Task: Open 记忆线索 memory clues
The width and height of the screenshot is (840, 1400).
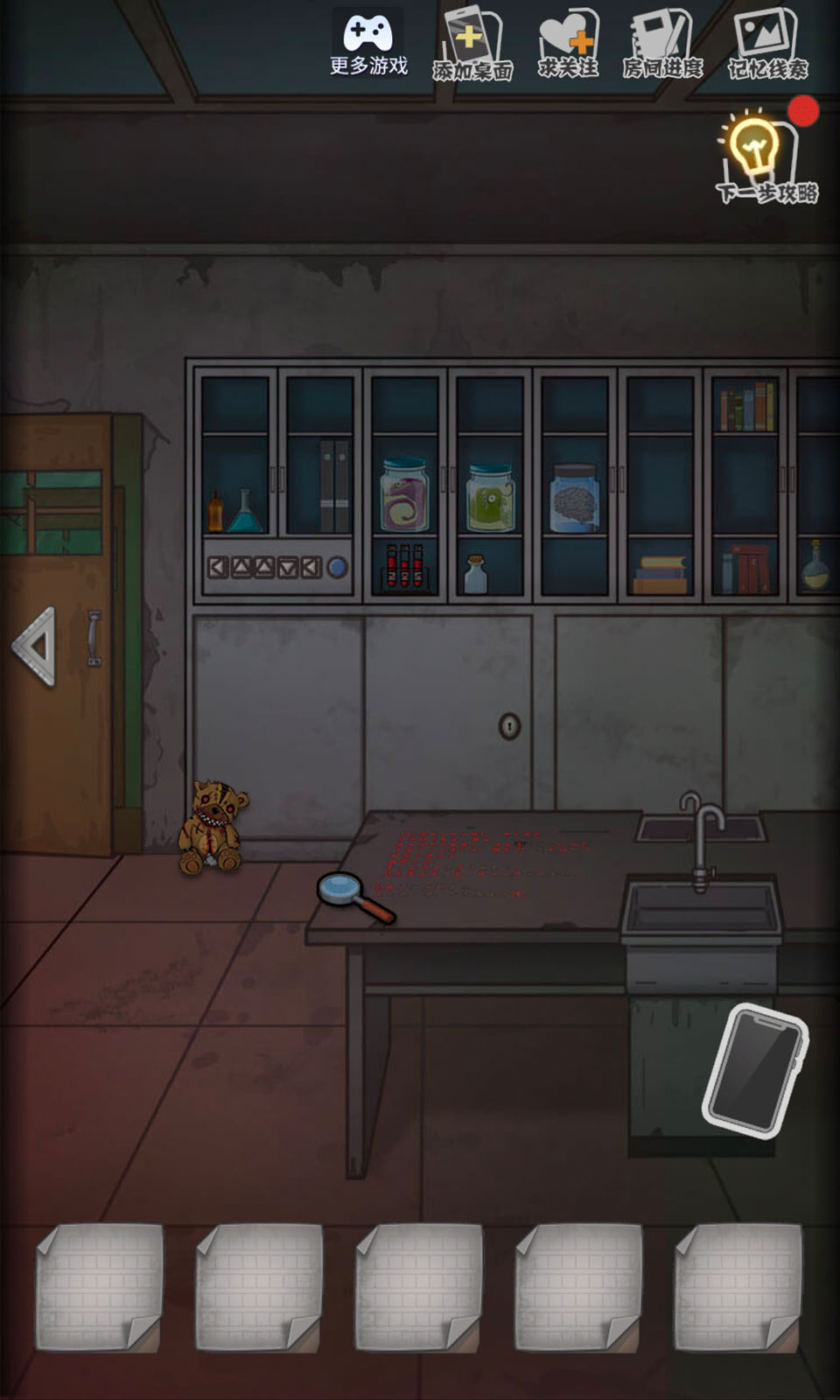Action: 767,45
